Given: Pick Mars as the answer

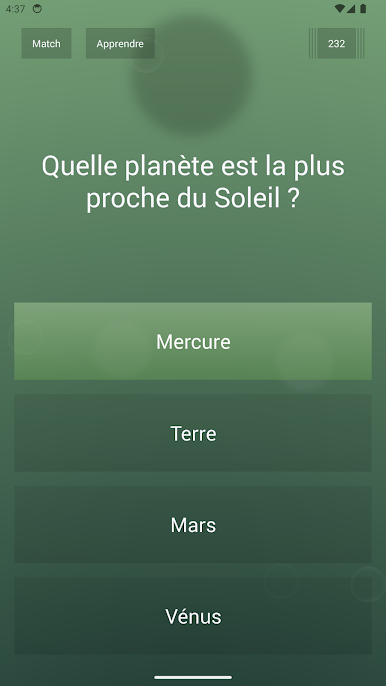Looking at the screenshot, I should pos(193,524).
